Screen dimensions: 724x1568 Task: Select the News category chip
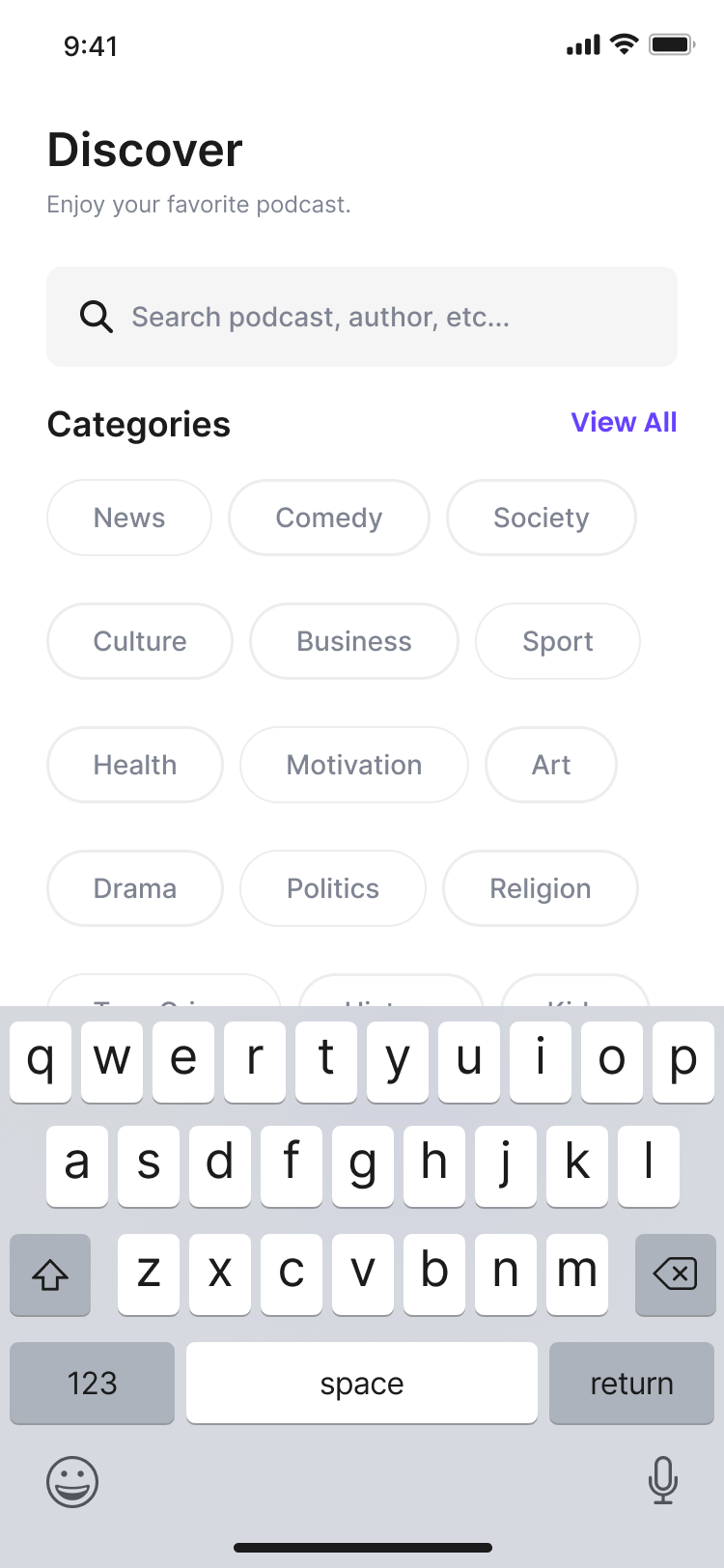point(128,518)
